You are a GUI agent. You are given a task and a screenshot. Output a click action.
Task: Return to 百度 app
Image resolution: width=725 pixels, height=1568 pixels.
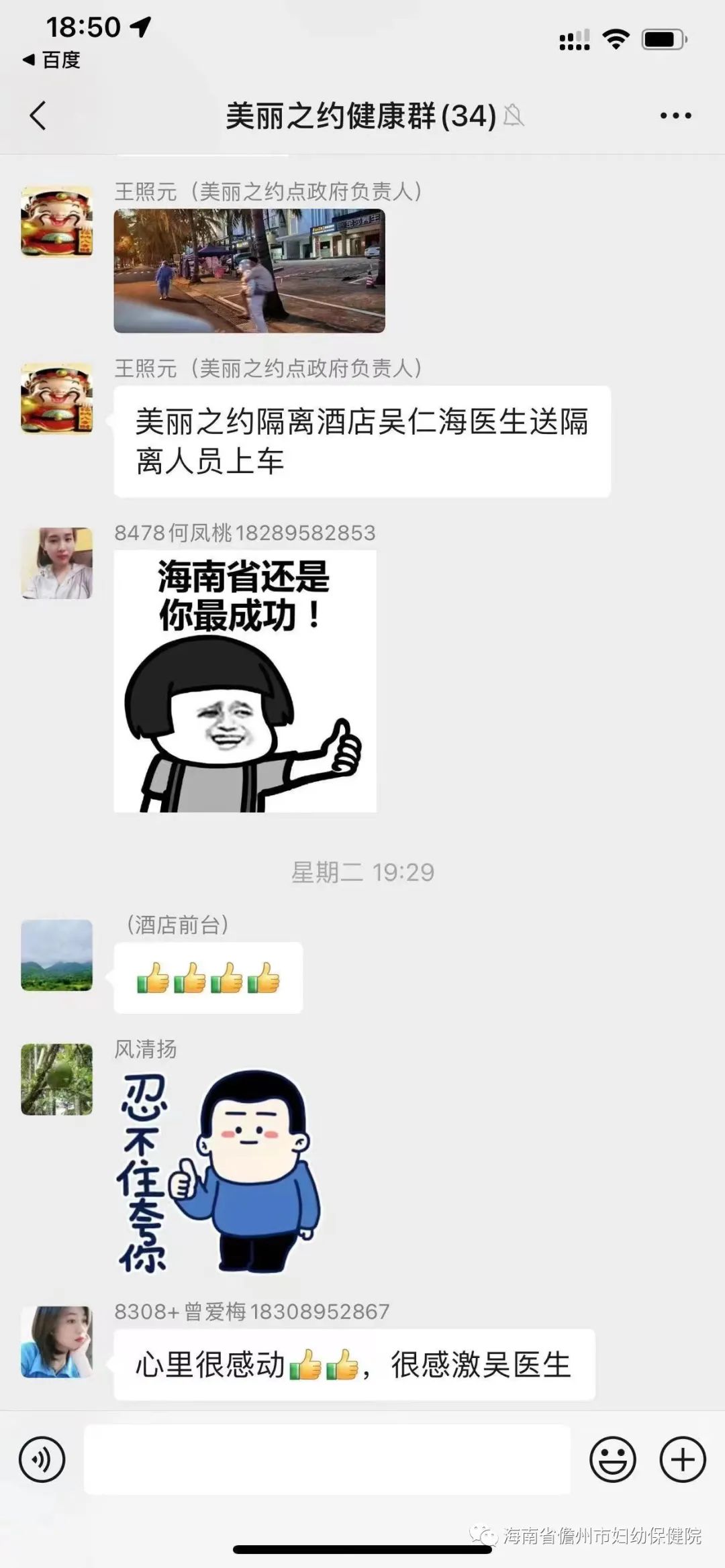(52, 60)
